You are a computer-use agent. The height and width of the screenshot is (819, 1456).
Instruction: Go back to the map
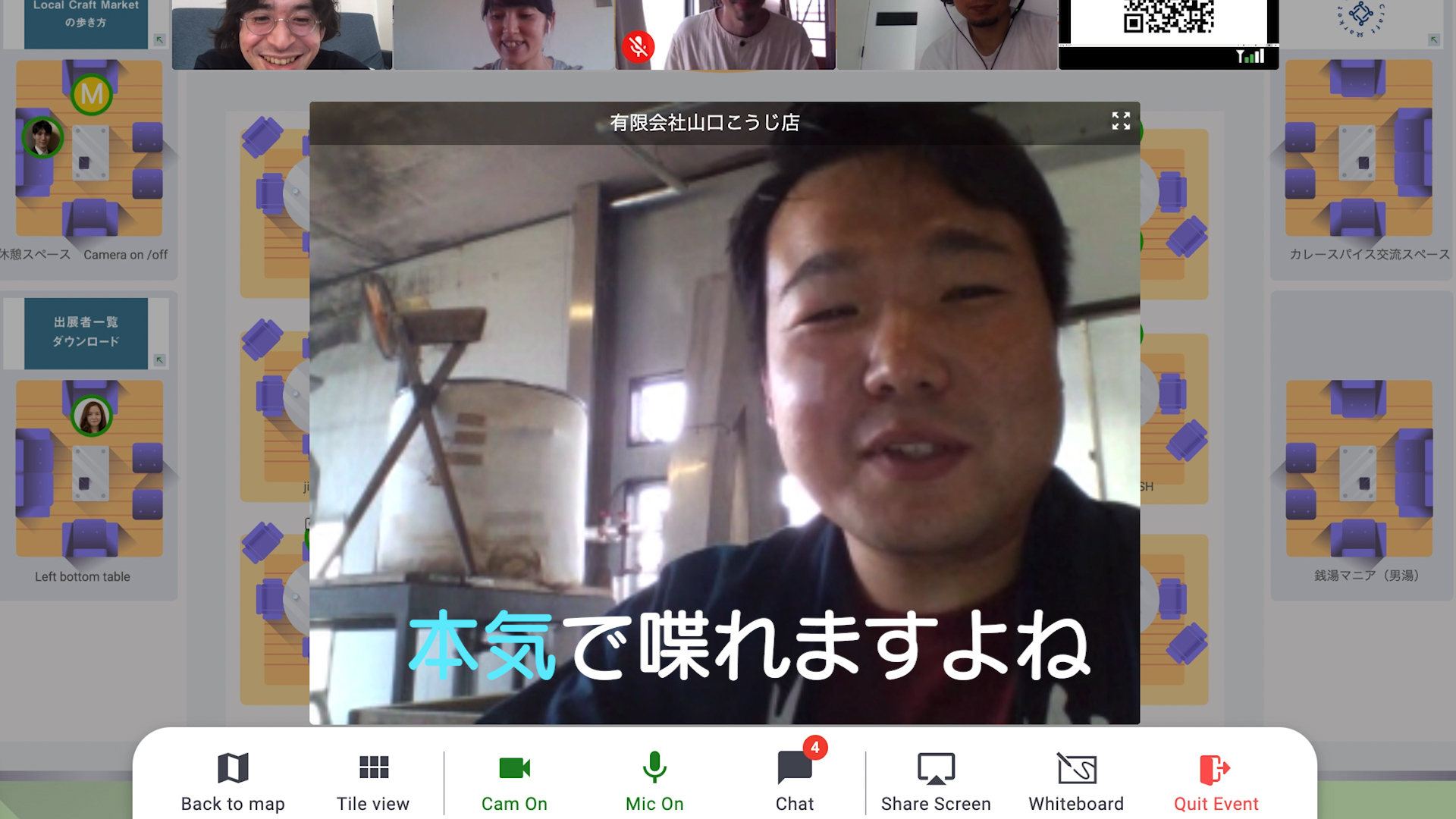tap(233, 781)
